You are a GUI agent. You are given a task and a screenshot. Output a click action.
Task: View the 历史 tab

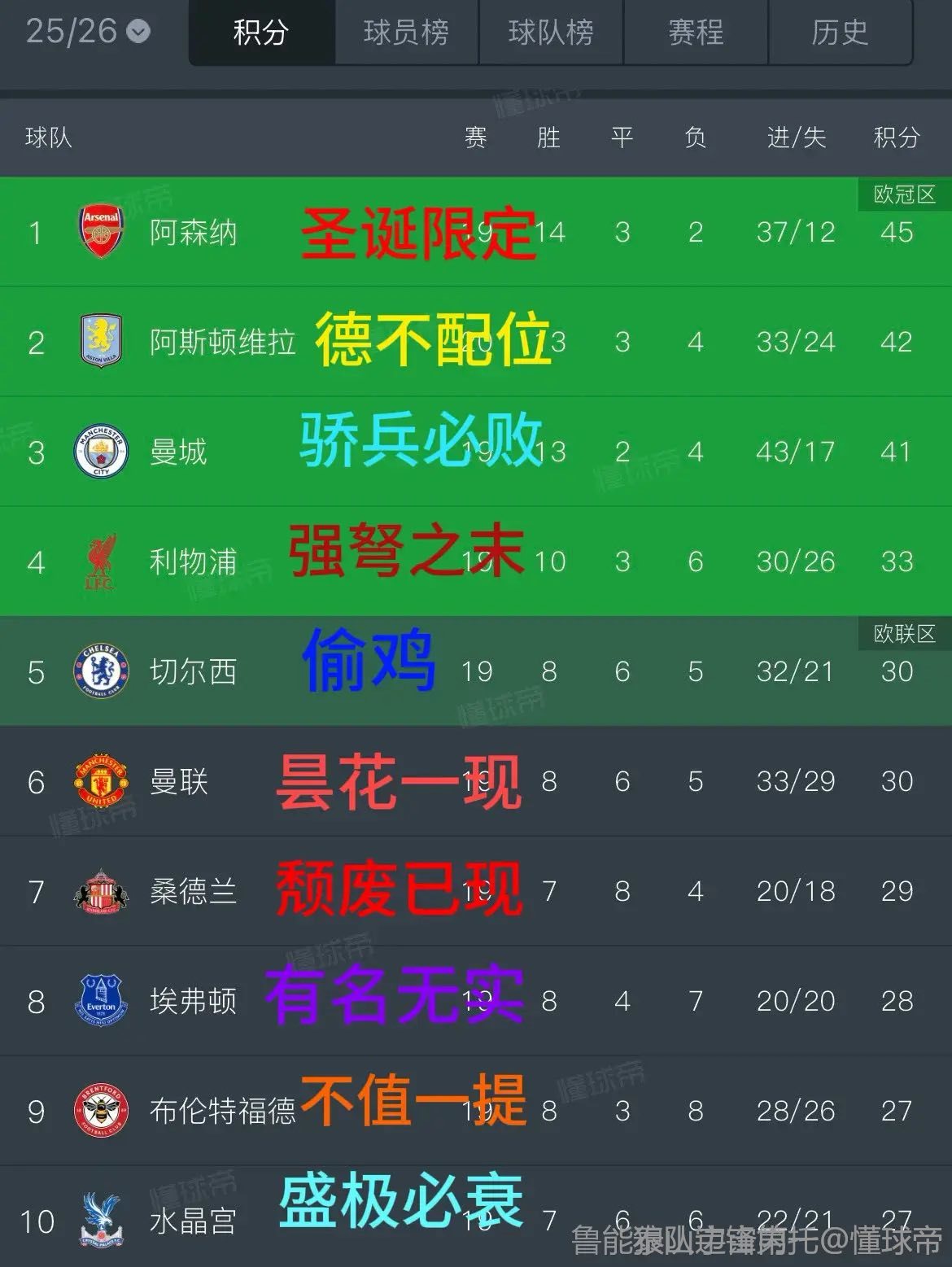(840, 33)
